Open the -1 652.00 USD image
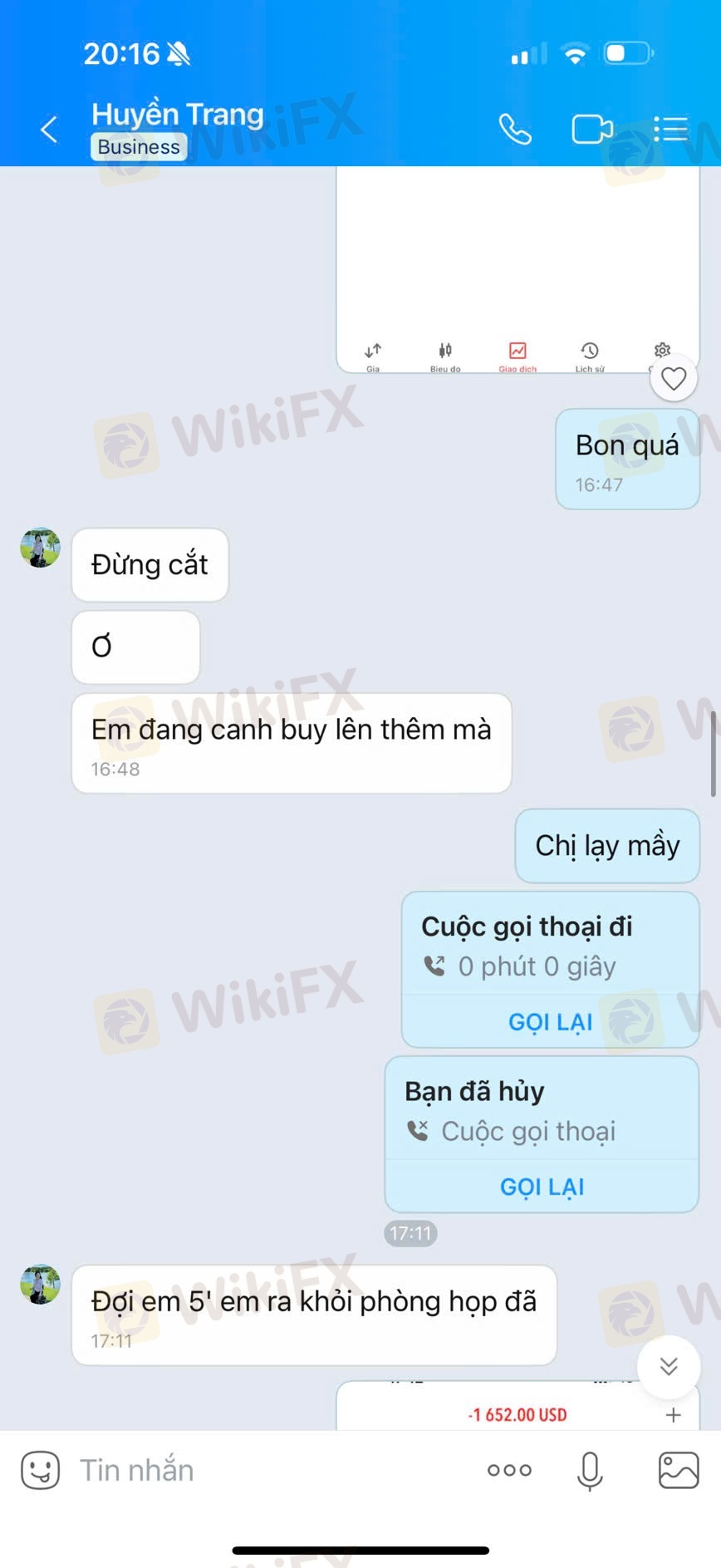Viewport: 721px width, 1568px height. 517,1406
